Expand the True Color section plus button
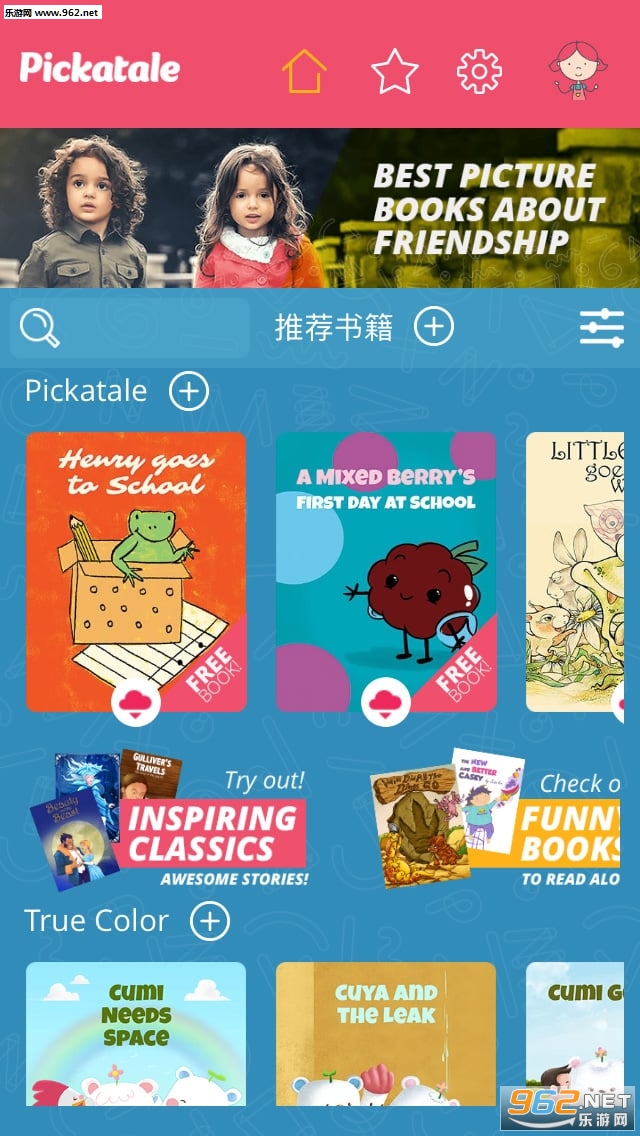640x1136 pixels. coord(210,921)
